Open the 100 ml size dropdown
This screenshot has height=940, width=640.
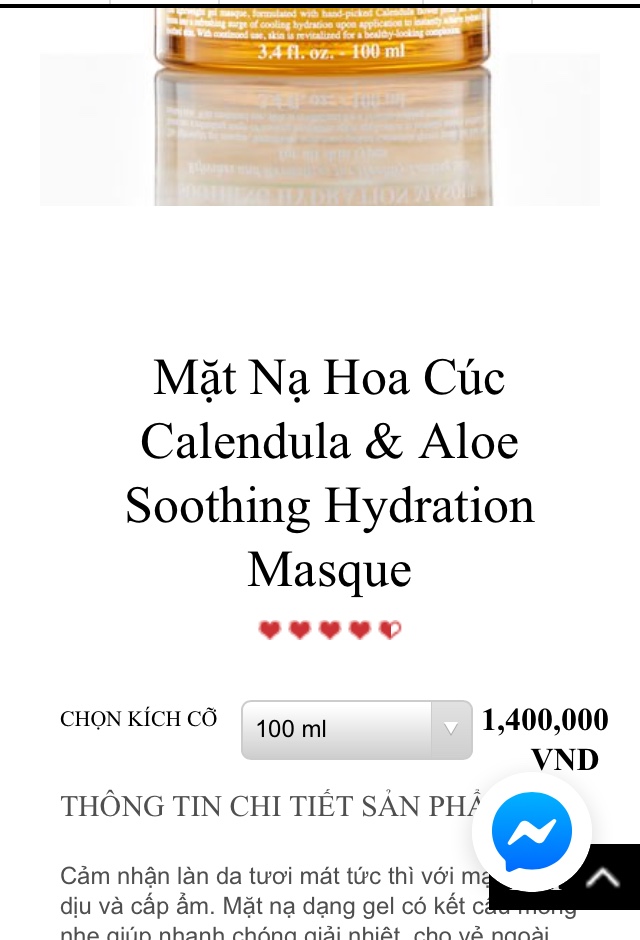pyautogui.click(x=356, y=730)
